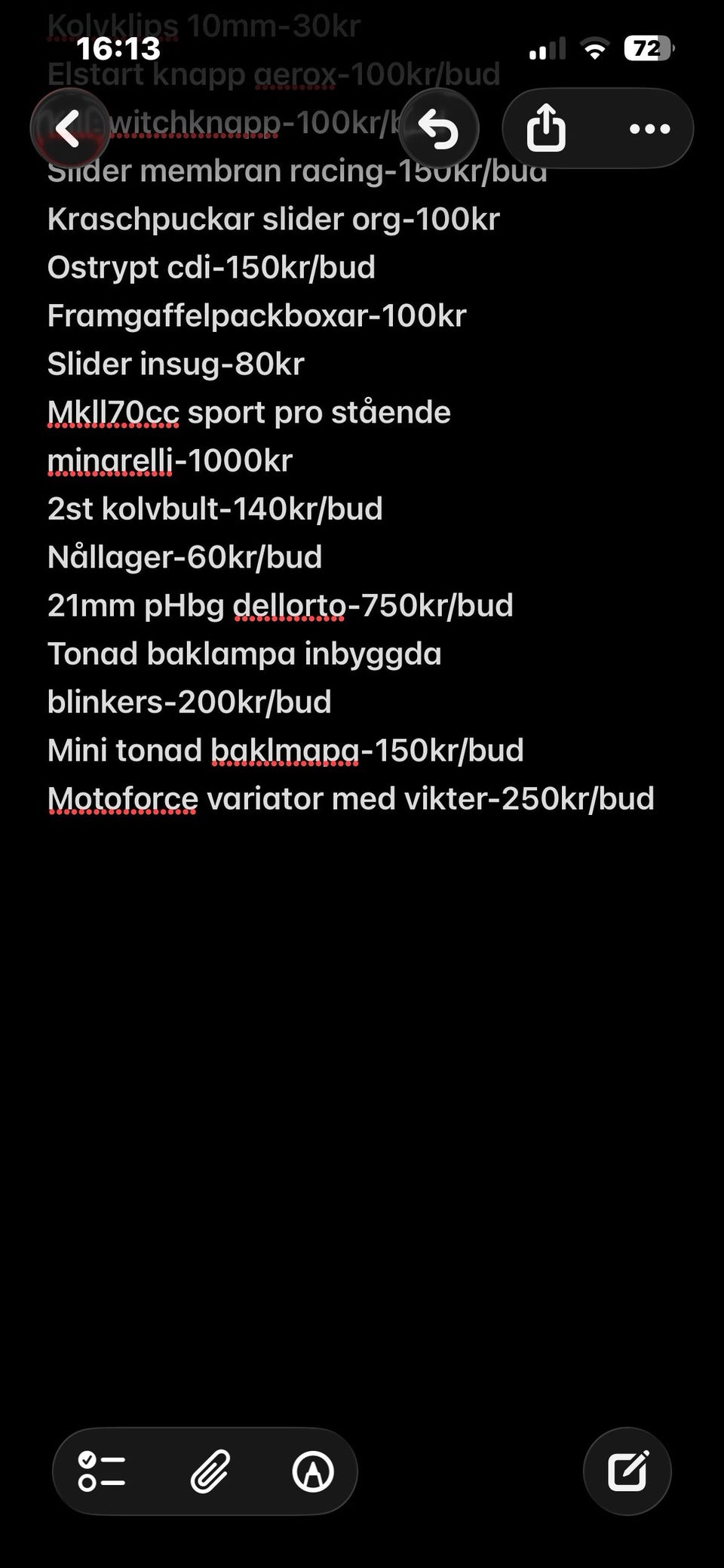724x1568 pixels.
Task: Attach a file with the paperclip
Action: tap(210, 1471)
